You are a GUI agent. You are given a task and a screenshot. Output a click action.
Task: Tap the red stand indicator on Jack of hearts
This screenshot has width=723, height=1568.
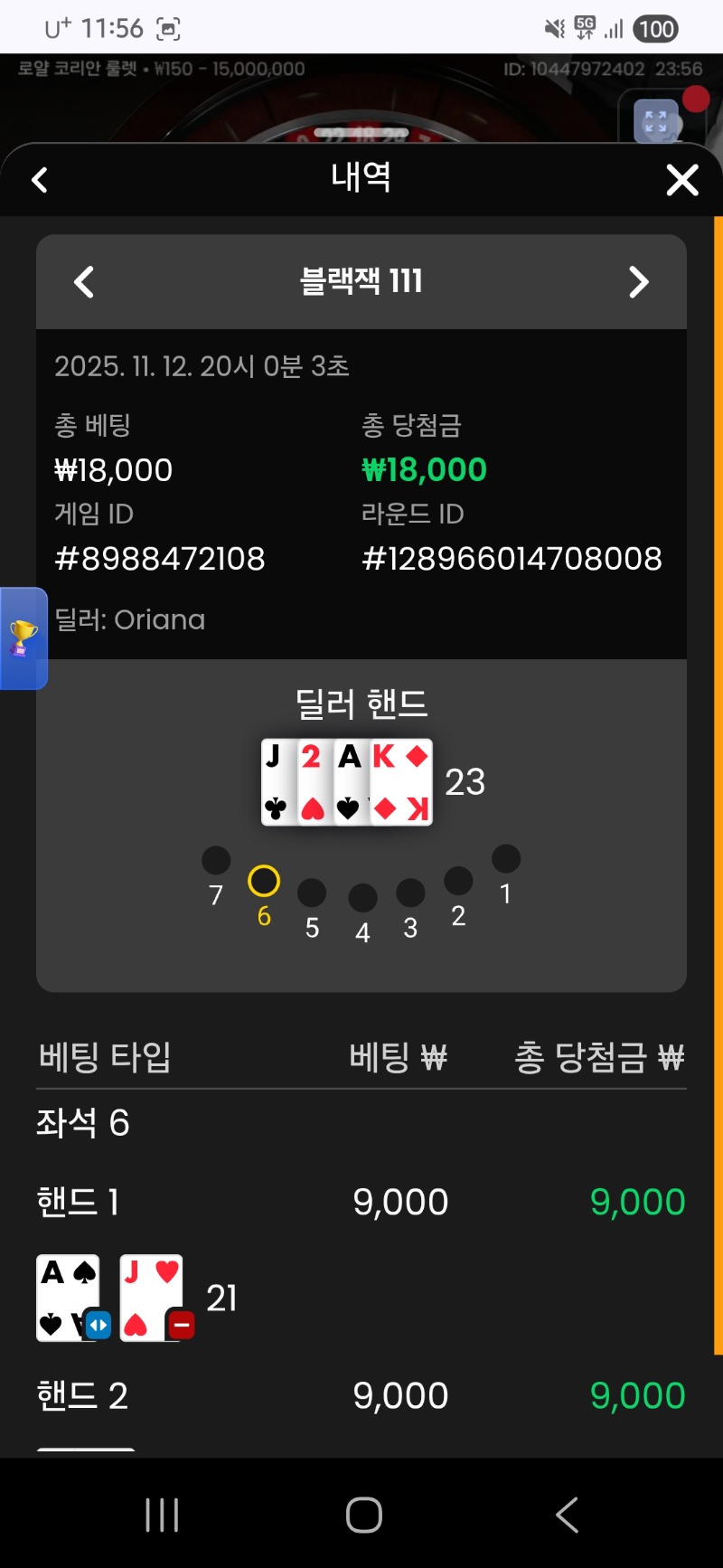tap(183, 1326)
